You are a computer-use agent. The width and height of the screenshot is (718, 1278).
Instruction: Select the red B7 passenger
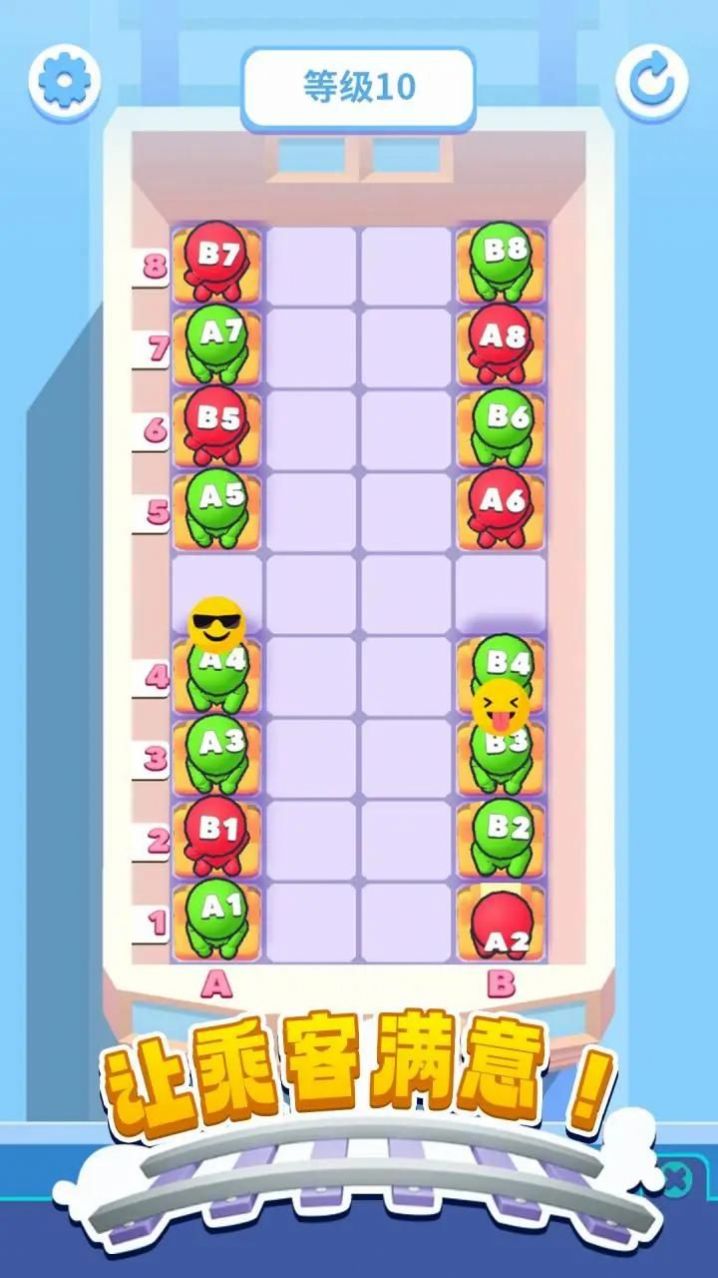[216, 261]
